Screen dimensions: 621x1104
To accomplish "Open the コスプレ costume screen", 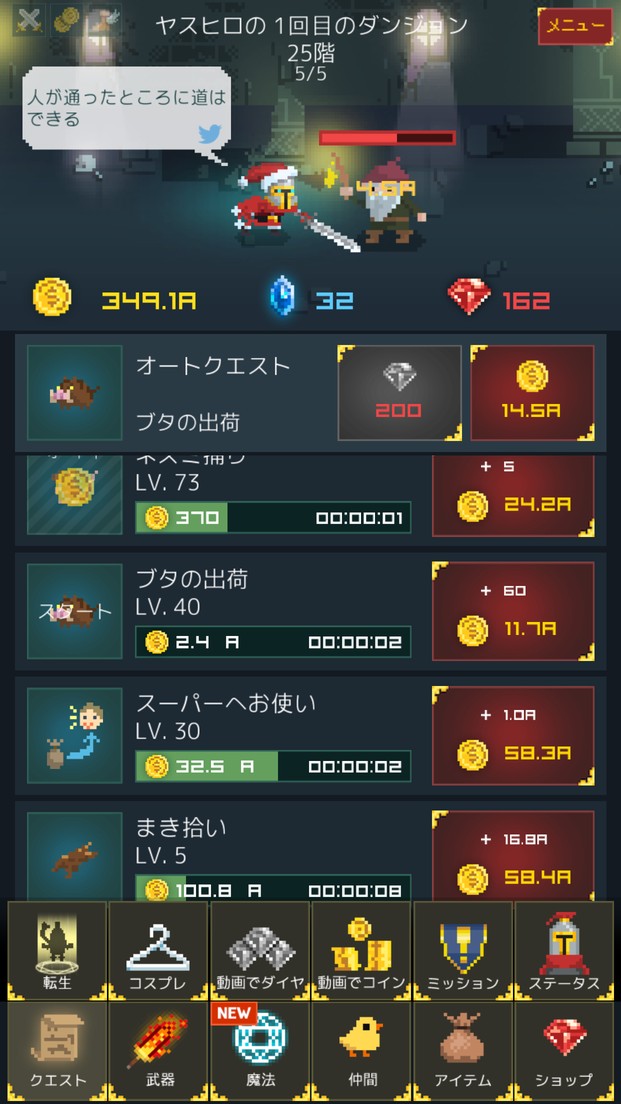I will coord(159,950).
